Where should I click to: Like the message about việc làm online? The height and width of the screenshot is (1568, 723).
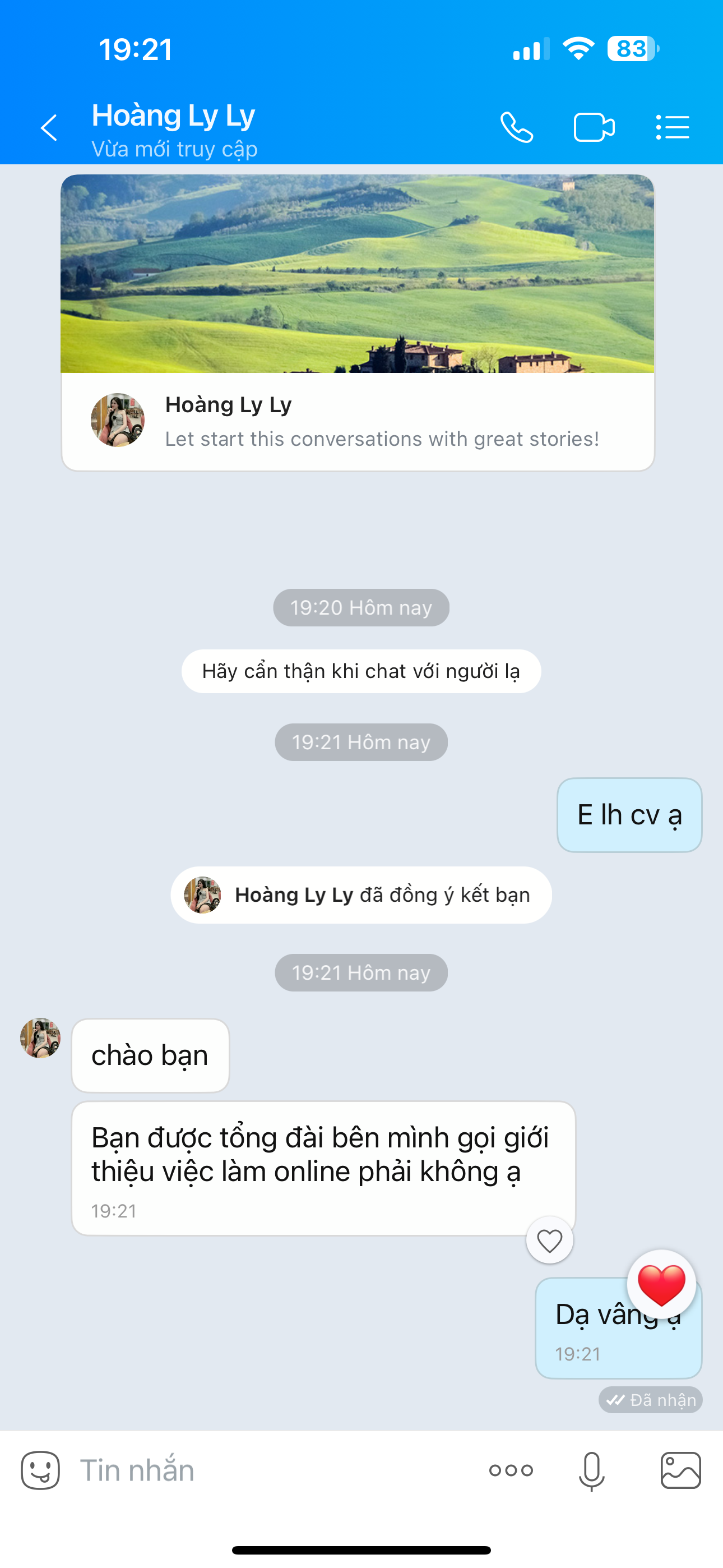coord(550,1240)
